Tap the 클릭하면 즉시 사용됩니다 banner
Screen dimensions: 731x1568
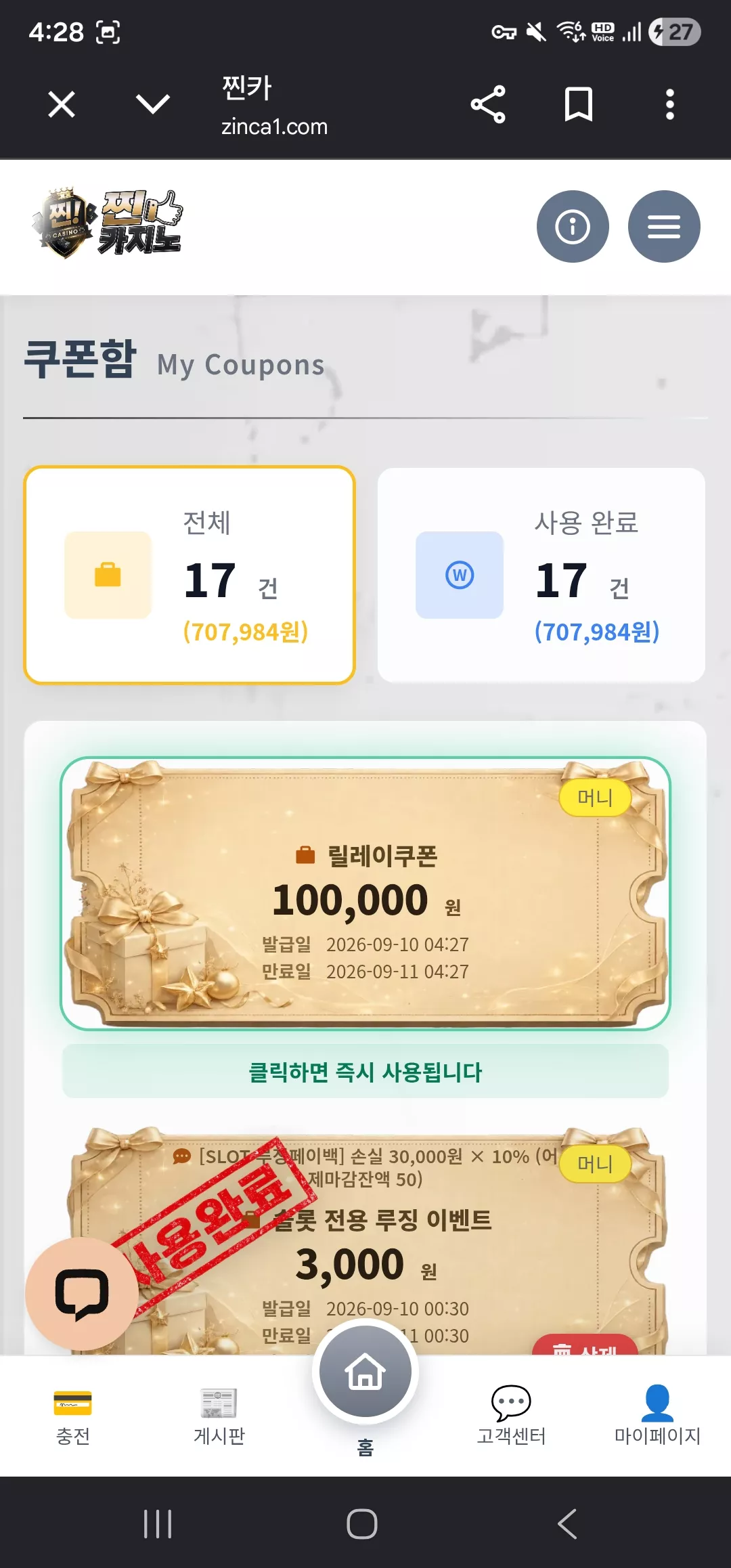tap(365, 1071)
